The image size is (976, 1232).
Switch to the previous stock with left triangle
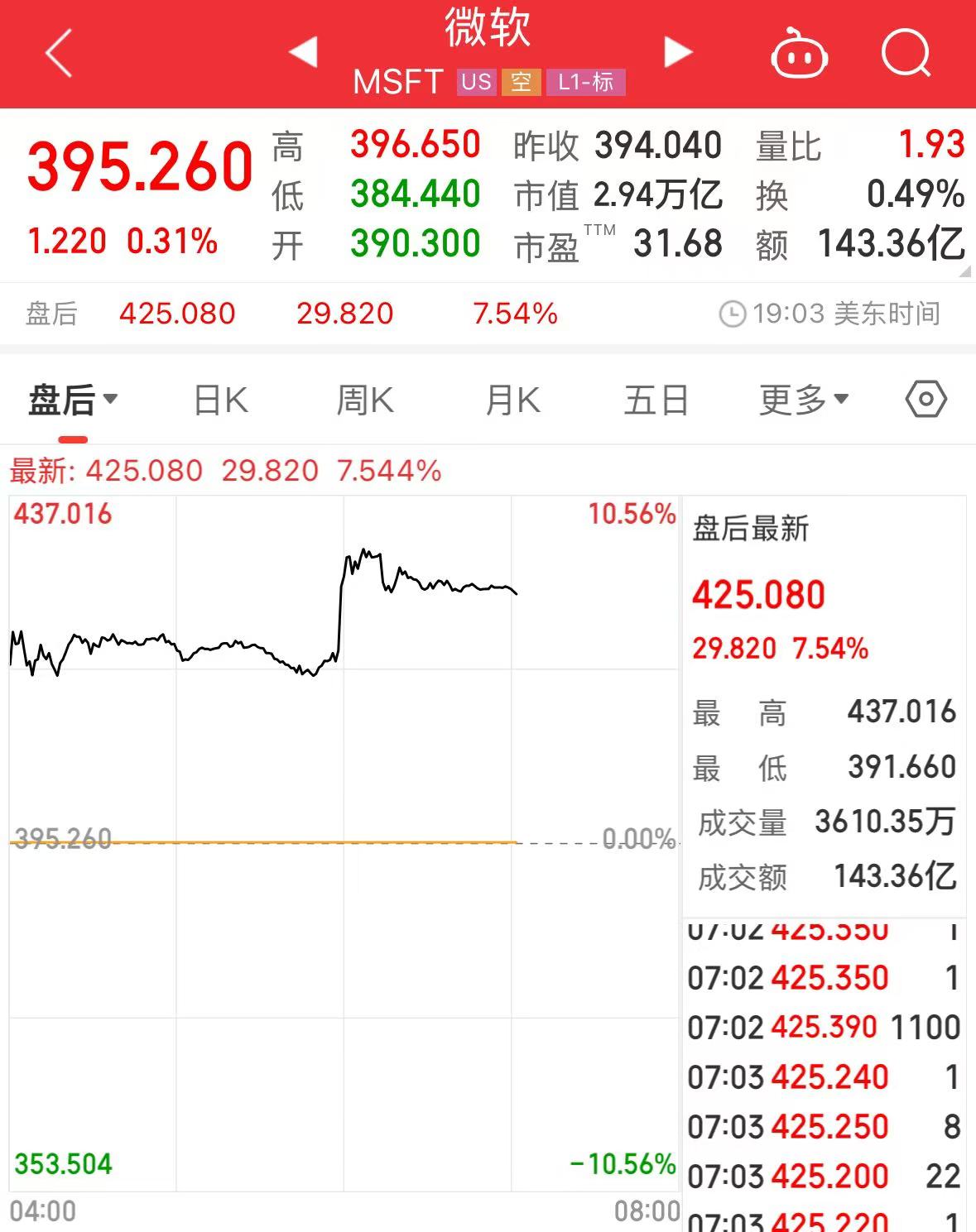click(x=302, y=52)
